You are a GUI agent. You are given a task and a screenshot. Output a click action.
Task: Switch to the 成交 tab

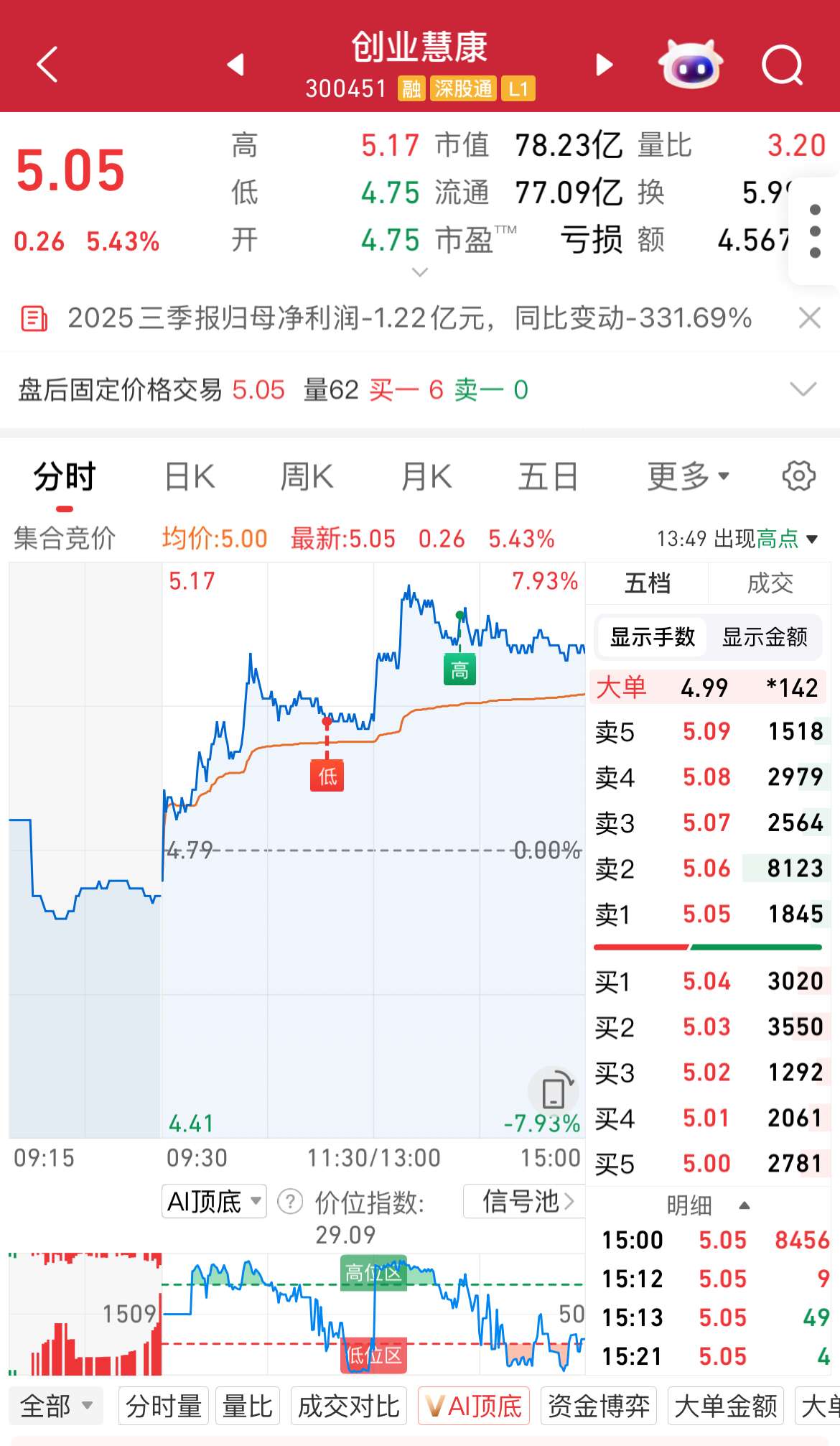770,583
